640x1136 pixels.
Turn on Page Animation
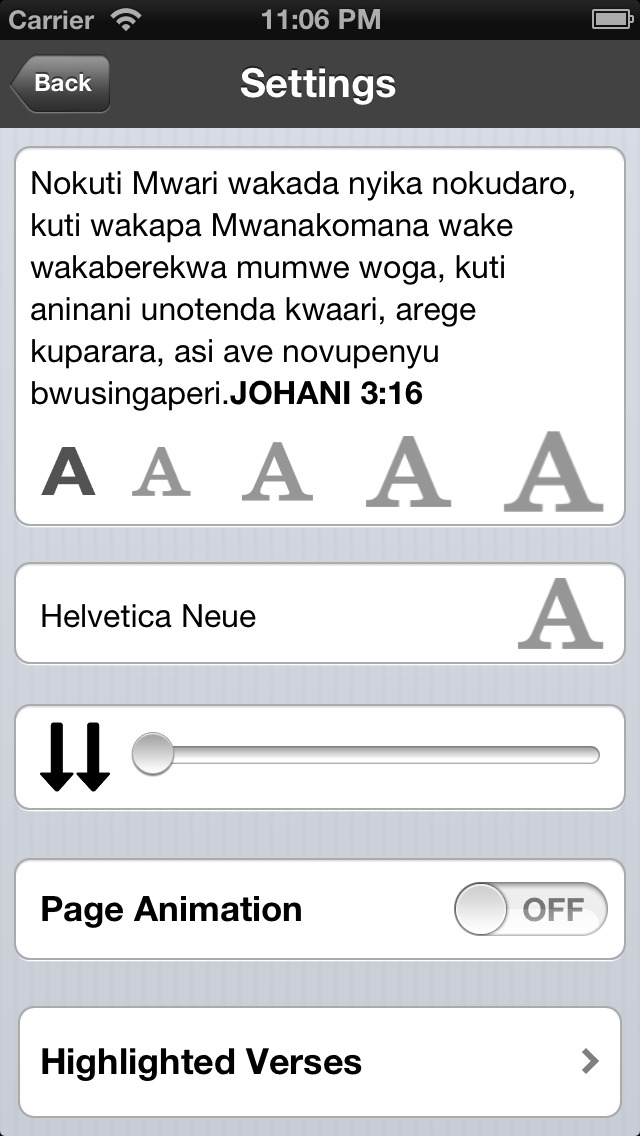[531, 909]
